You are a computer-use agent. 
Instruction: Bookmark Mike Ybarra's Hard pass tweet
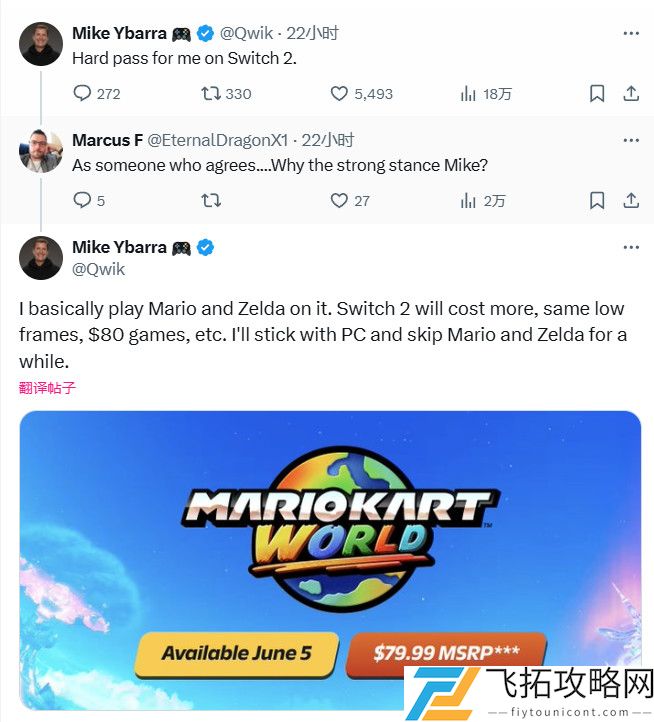coord(596,93)
